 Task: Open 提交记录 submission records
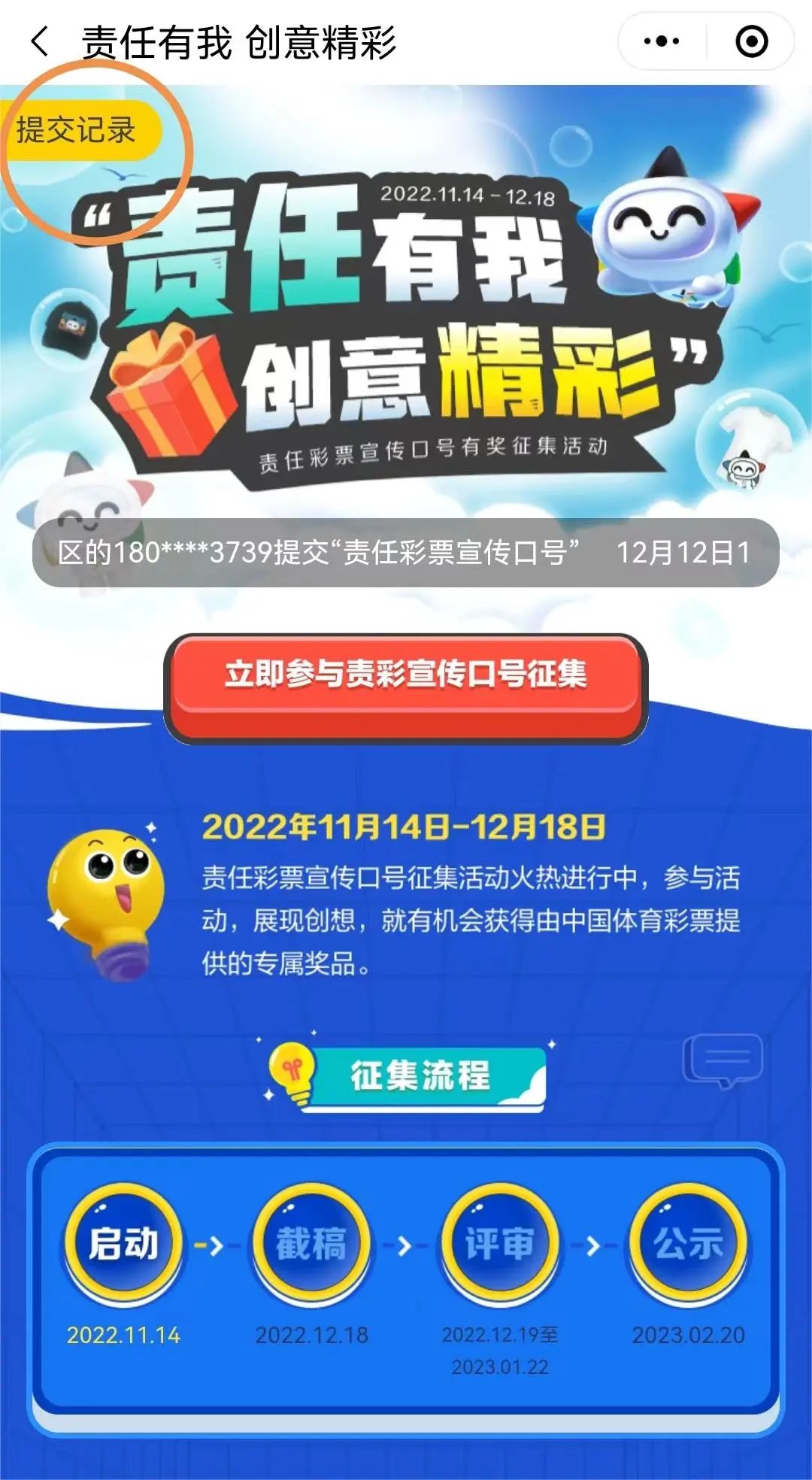[76, 130]
